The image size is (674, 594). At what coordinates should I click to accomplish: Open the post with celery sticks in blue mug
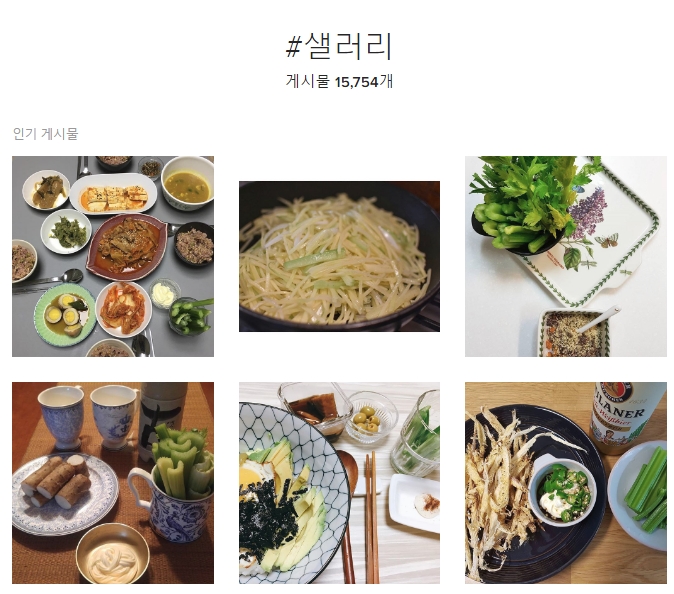(113, 482)
